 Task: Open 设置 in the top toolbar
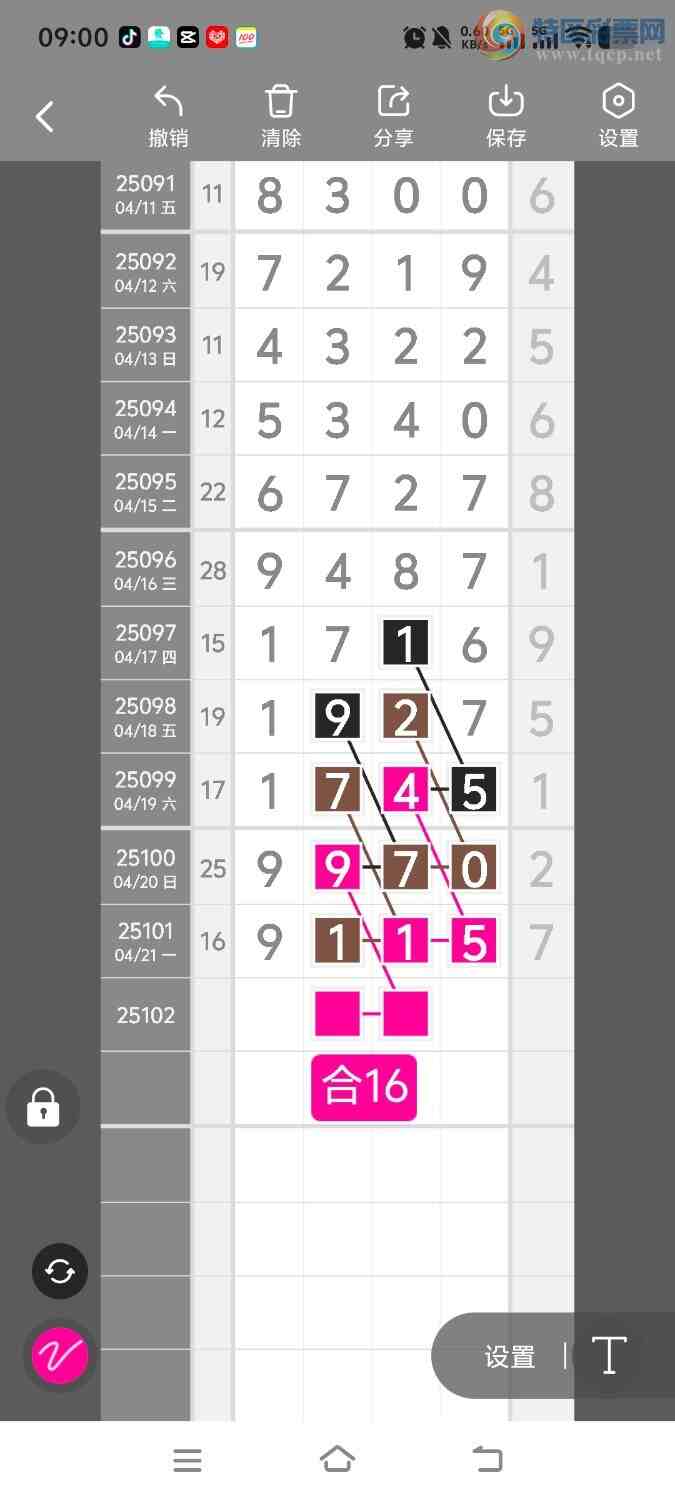click(618, 117)
